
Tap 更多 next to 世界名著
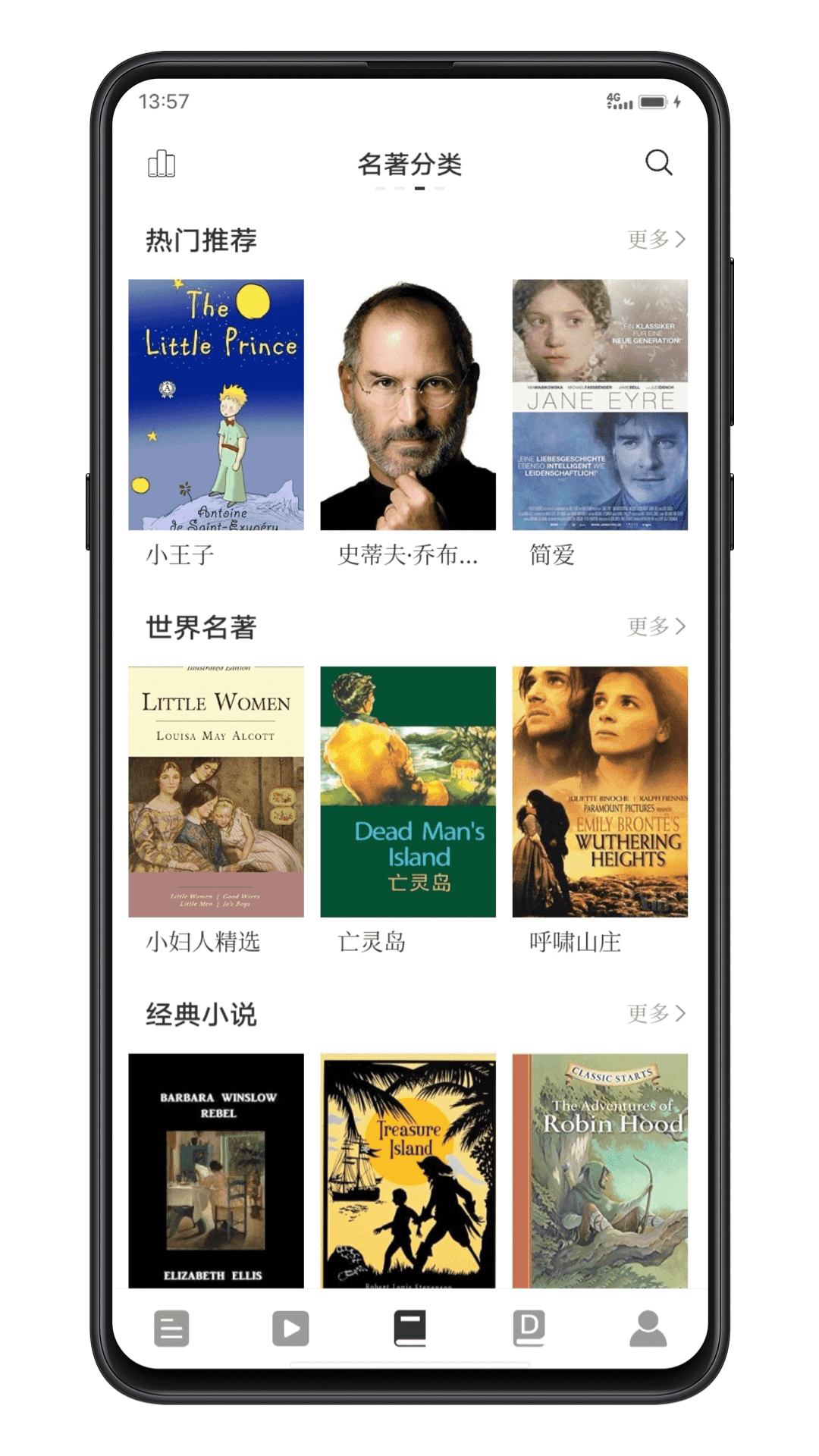click(x=656, y=626)
